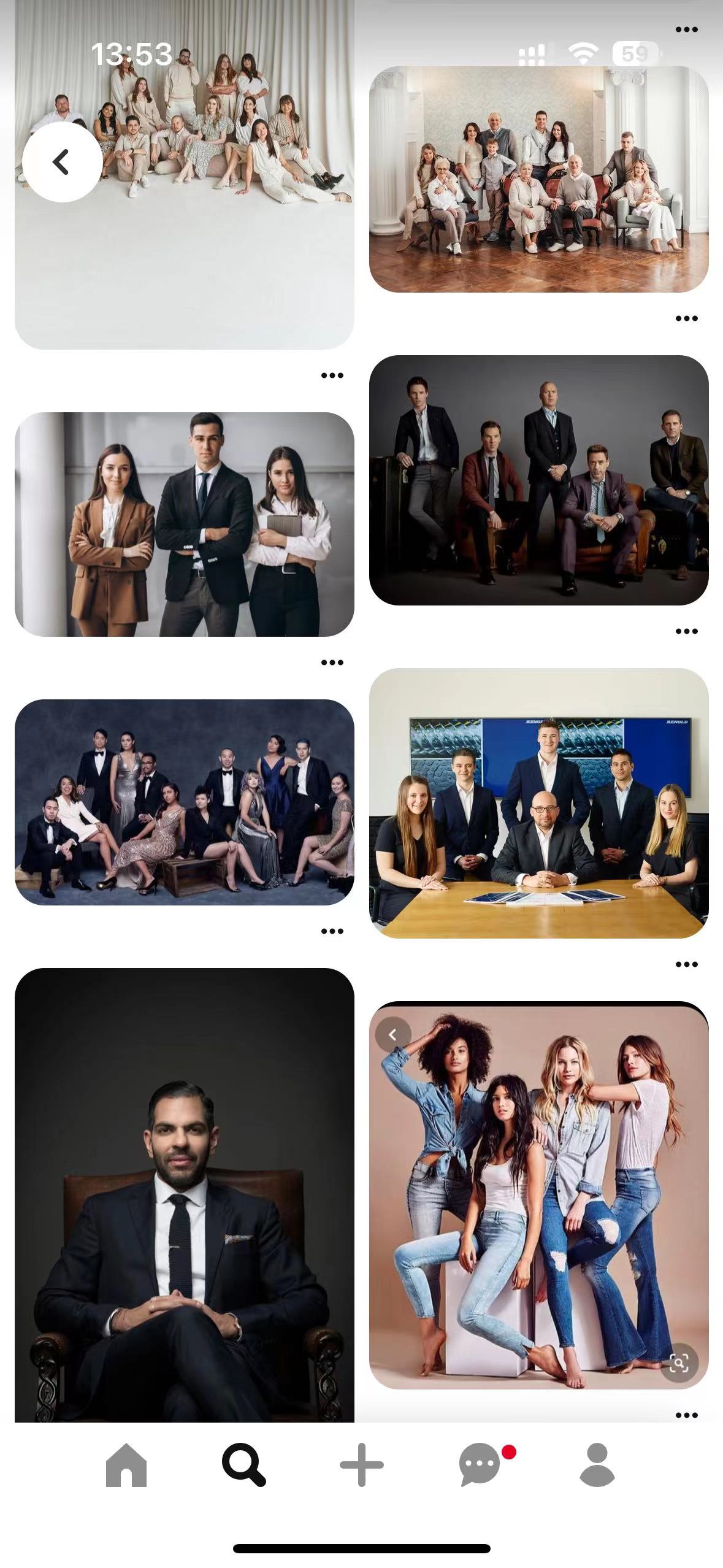723x1568 pixels.
Task: Open the three business people pin
Action: tap(184, 525)
